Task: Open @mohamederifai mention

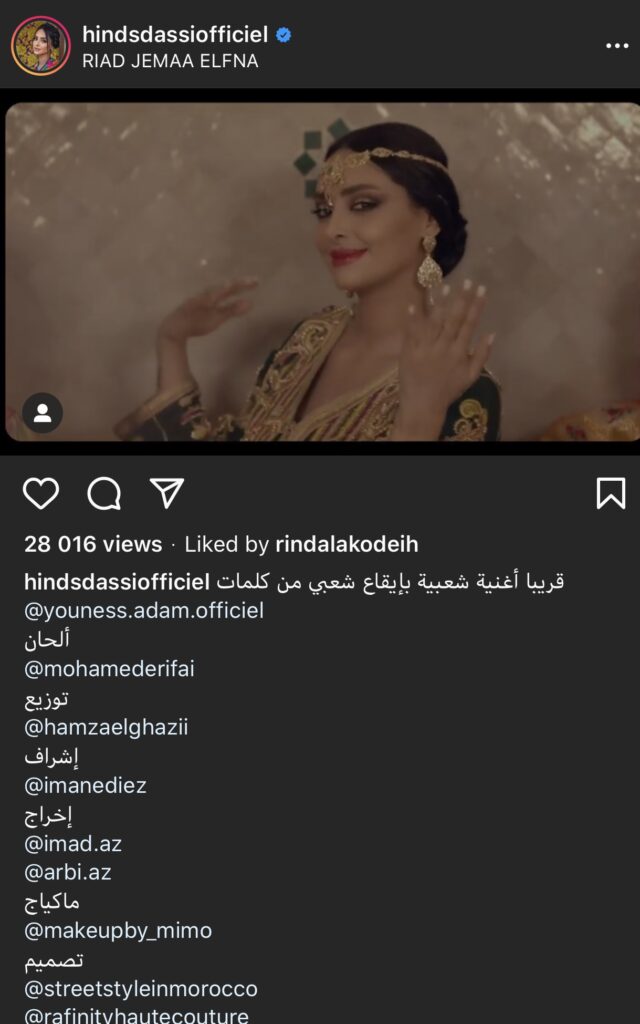Action: pos(109,669)
